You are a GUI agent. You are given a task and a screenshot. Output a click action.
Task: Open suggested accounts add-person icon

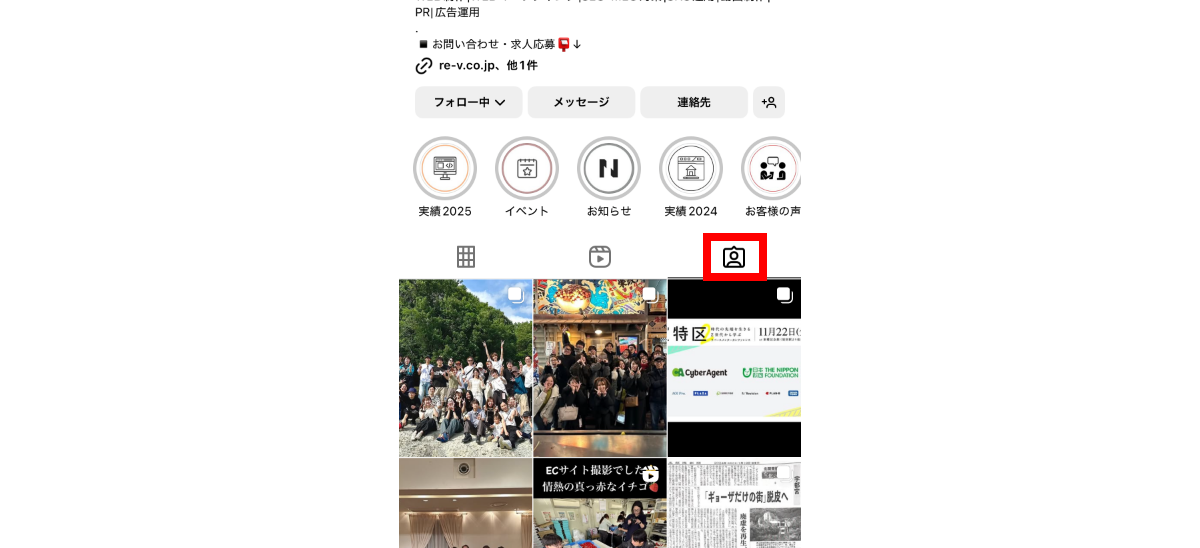(x=769, y=102)
